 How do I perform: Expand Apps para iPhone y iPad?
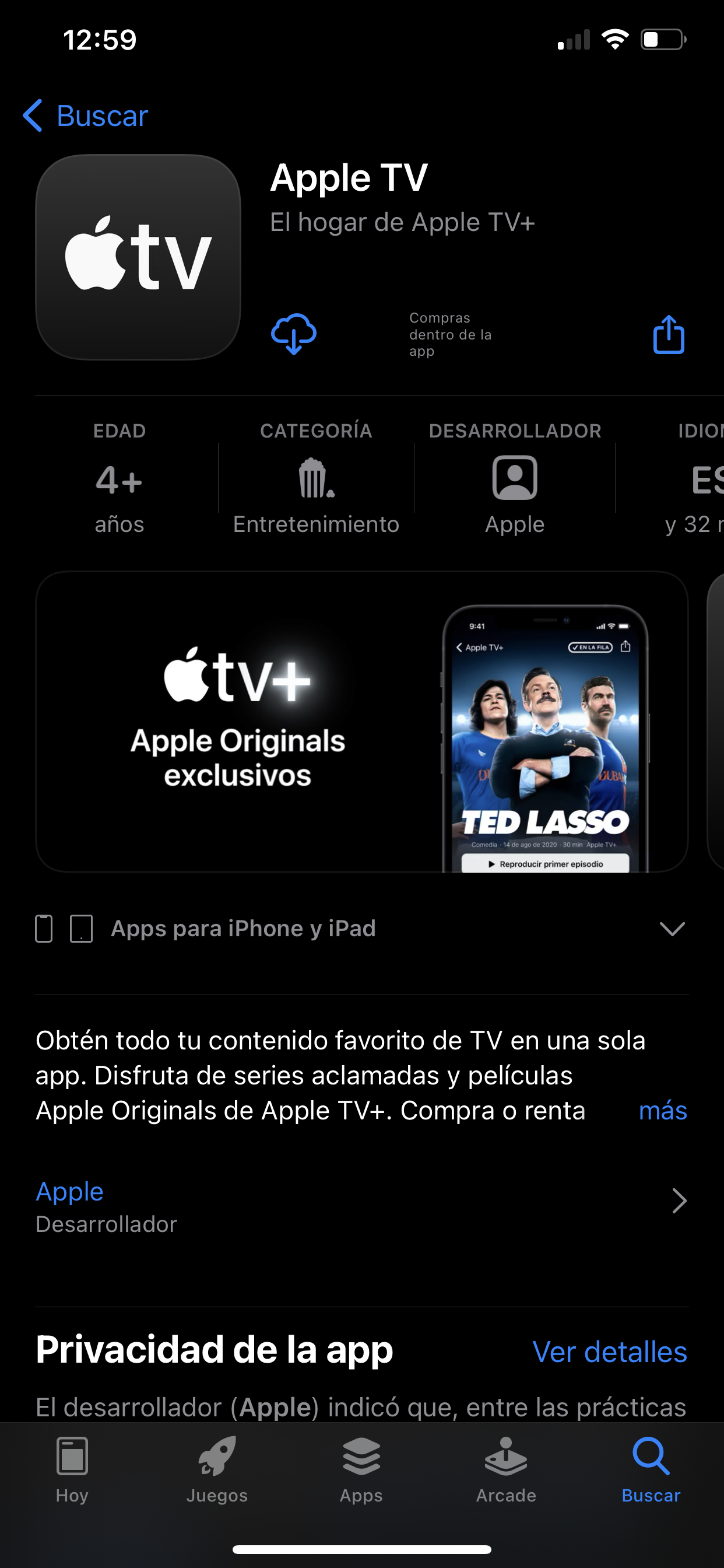point(672,929)
